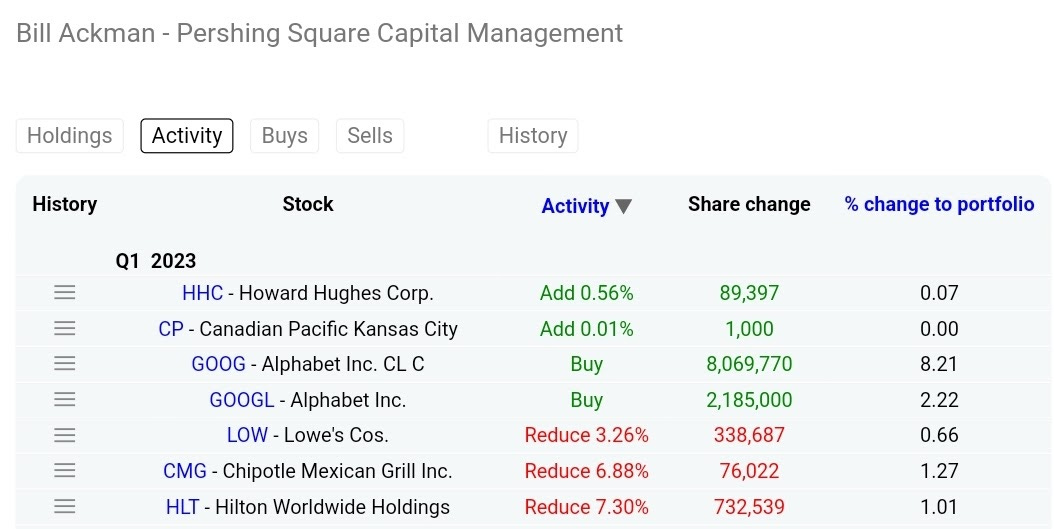This screenshot has width=1054, height=529.
Task: View history icon for Hilton Worldwide Holdings
Action: coord(65,507)
